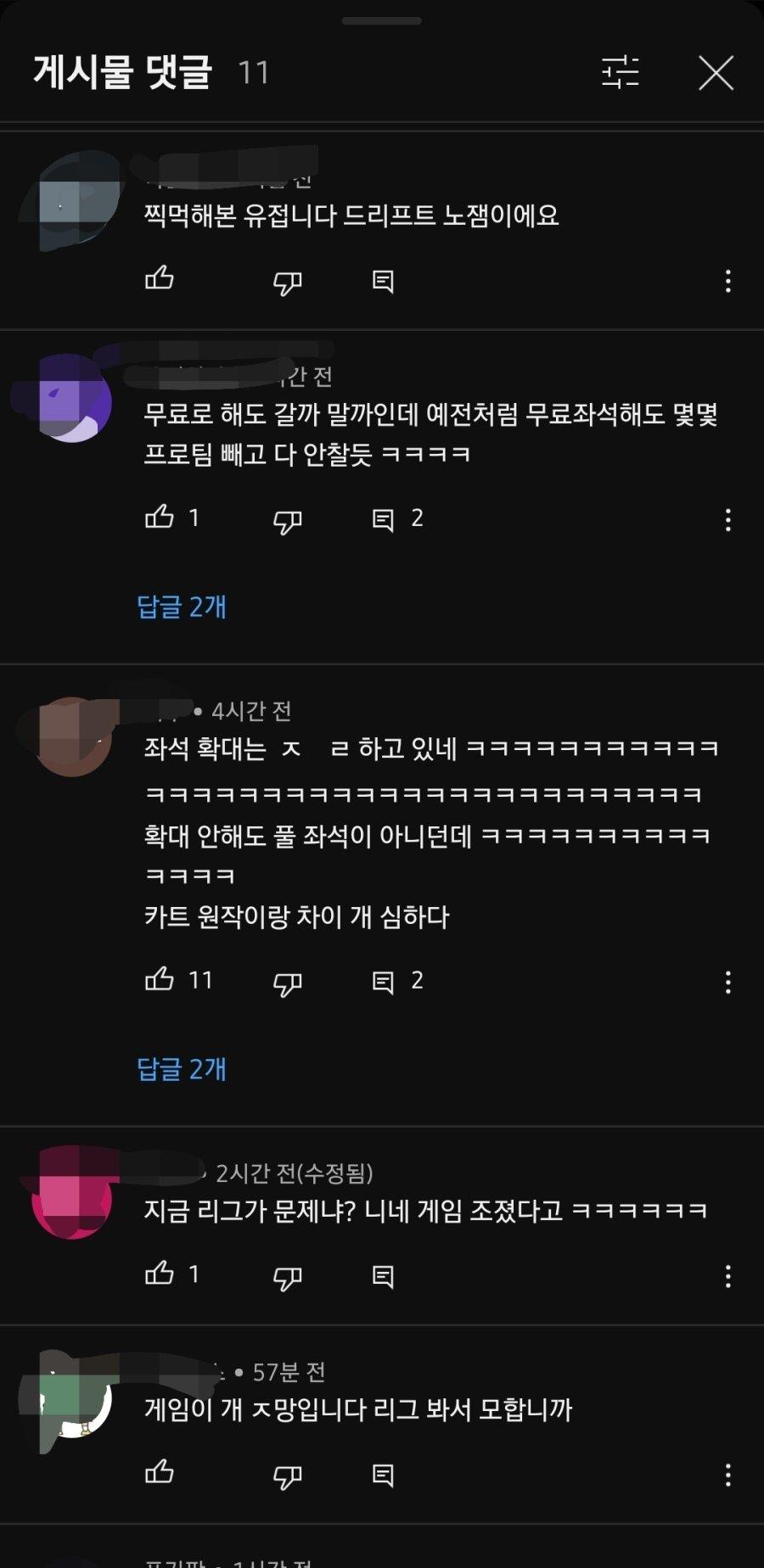Expand 답글 2개 under 카트 원작이랑 comment
The height and width of the screenshot is (1568, 764).
pos(182,1069)
